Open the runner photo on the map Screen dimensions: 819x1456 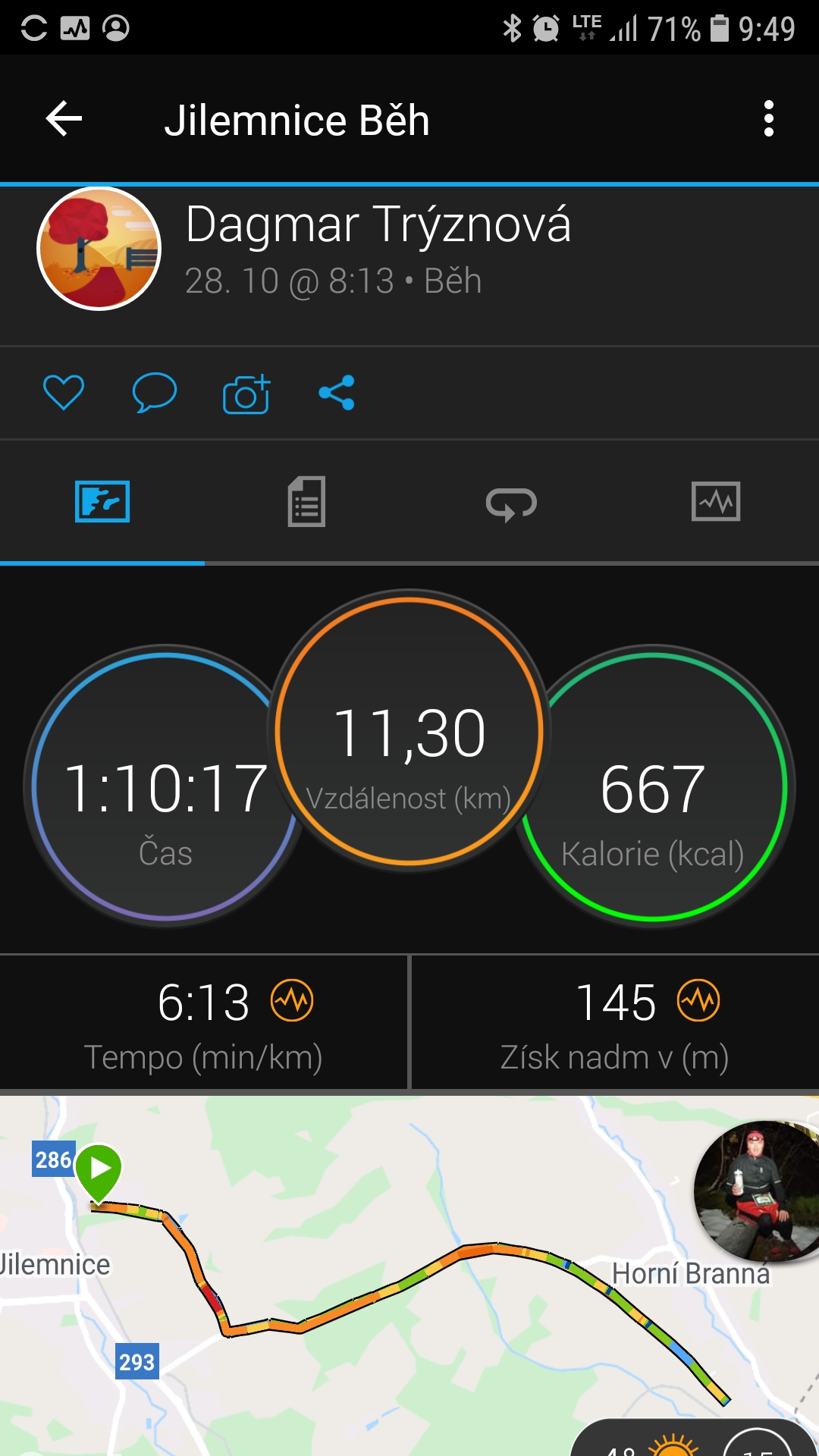(756, 1191)
